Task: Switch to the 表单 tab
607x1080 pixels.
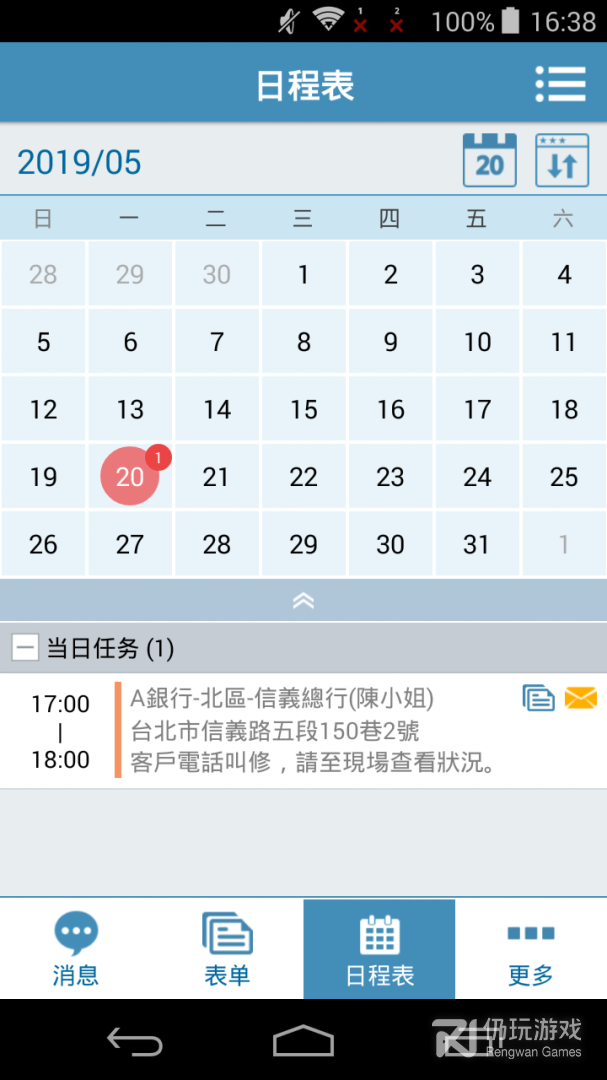Action: [x=227, y=948]
